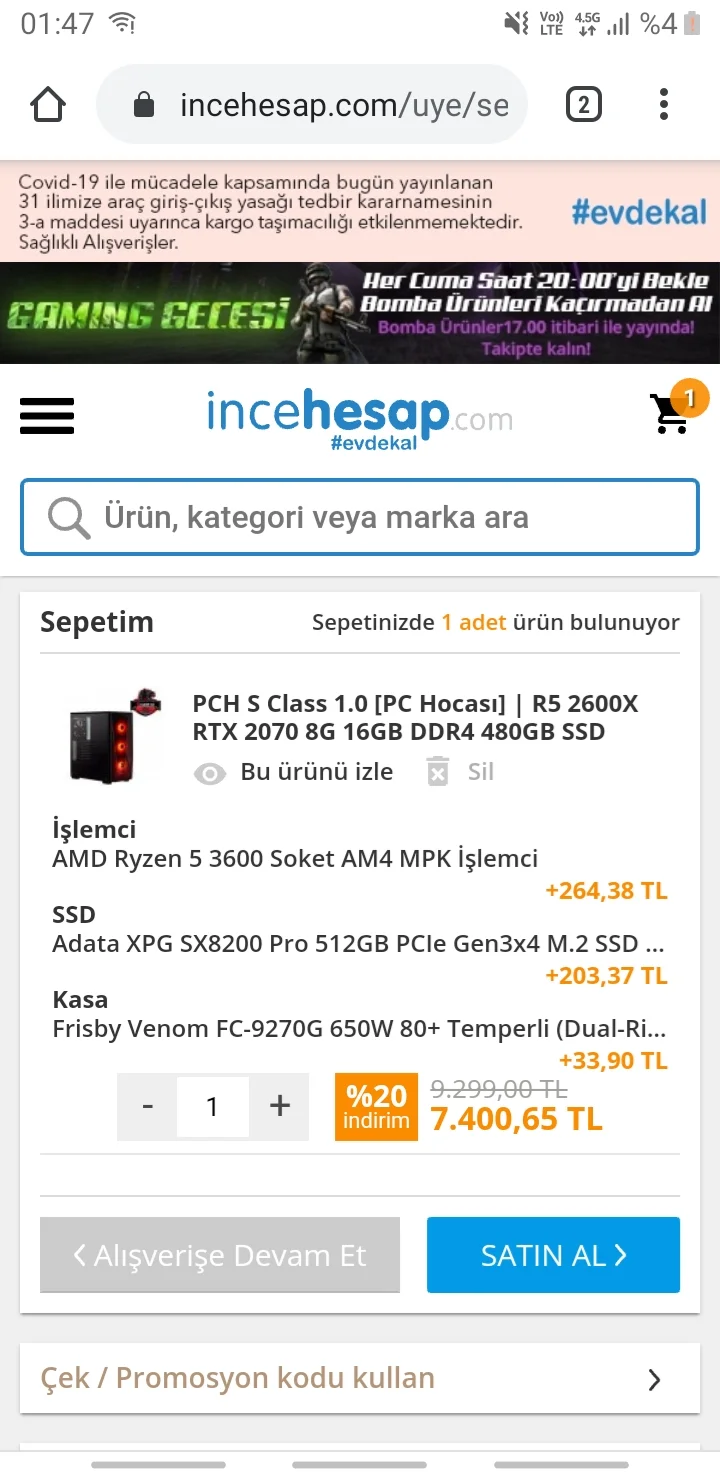This screenshot has height=1480, width=720.
Task: Open Chrome's three-dot overflow menu
Action: 663,104
